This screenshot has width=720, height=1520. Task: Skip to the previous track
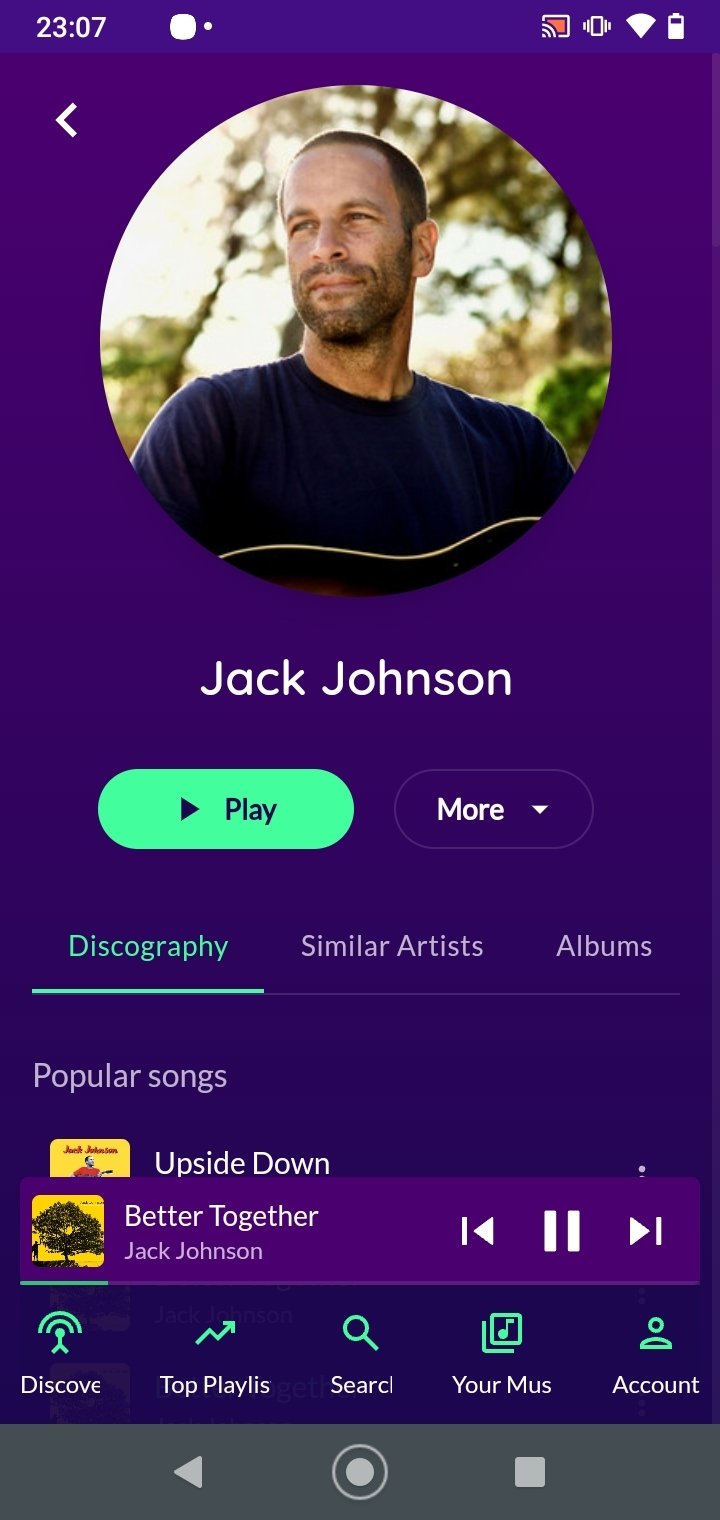(478, 1231)
